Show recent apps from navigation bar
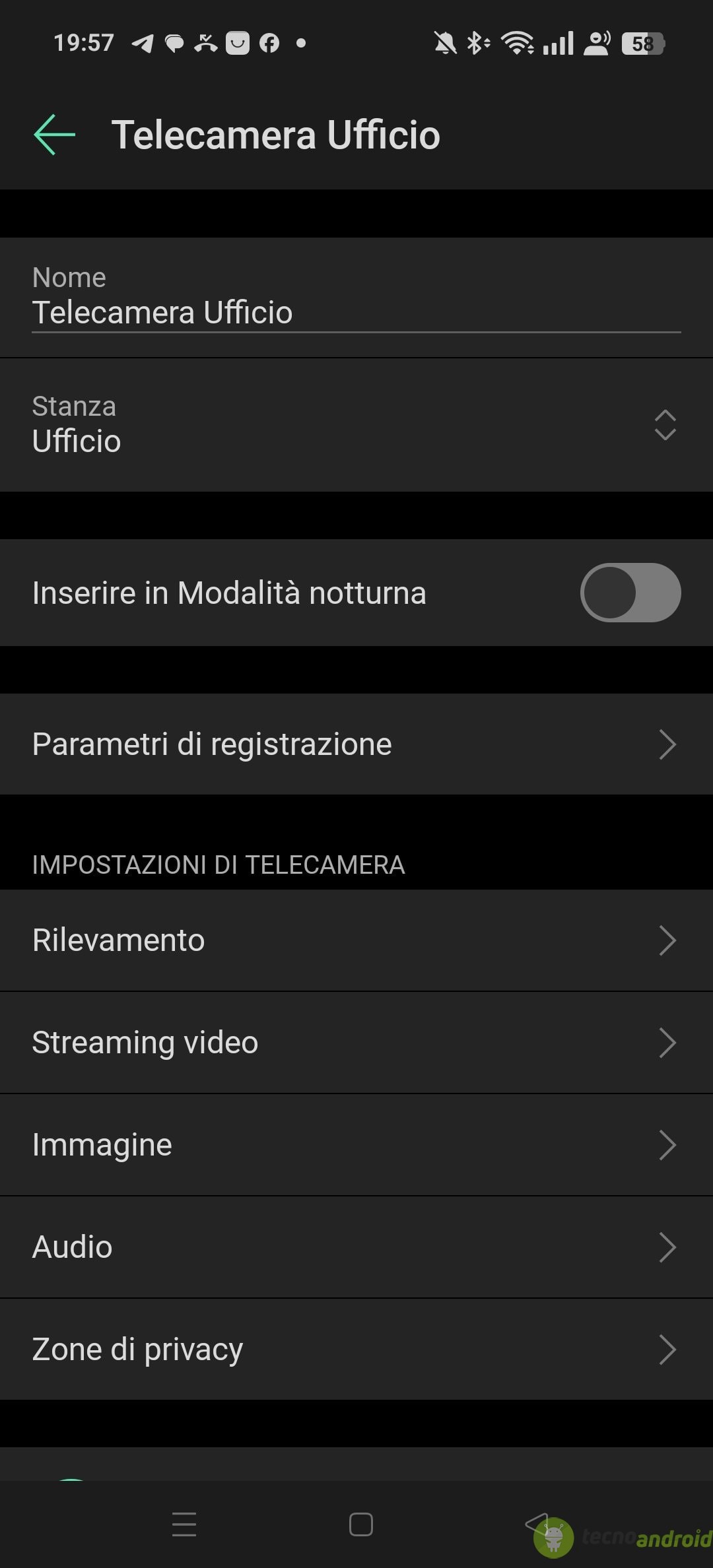The height and width of the screenshot is (1568, 713). pyautogui.click(x=184, y=1524)
